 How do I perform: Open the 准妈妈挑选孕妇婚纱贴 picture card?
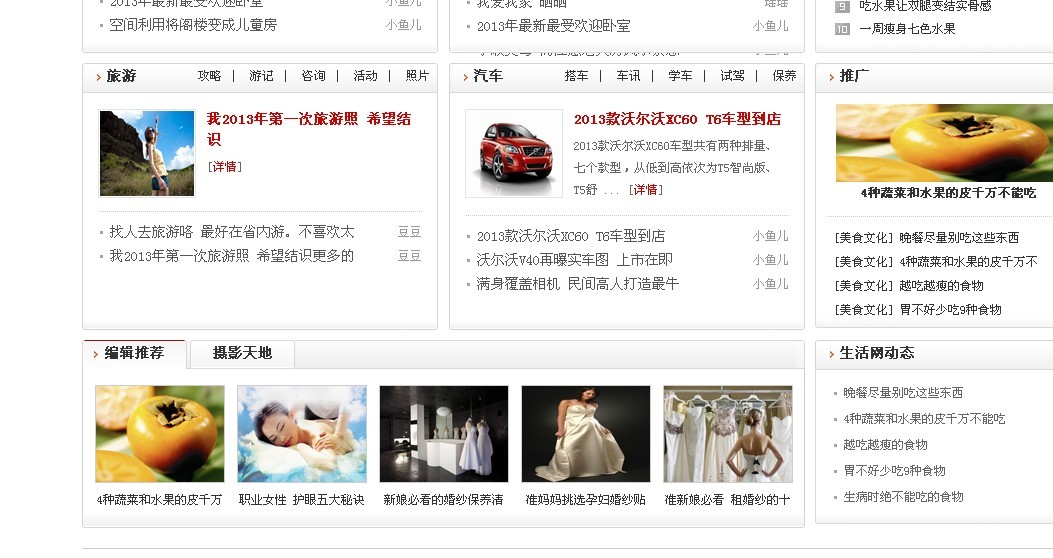[585, 434]
